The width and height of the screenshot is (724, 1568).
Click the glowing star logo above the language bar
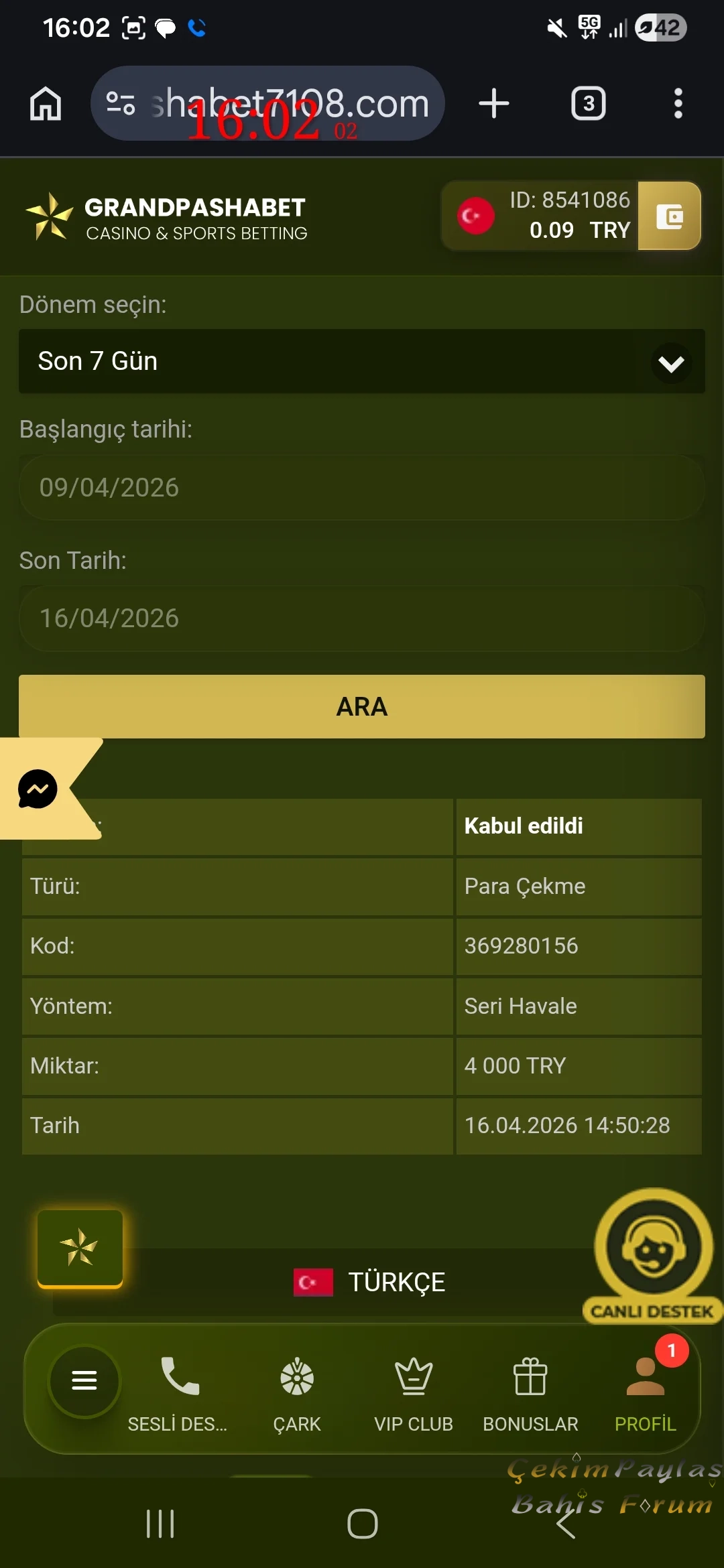coord(79,1248)
